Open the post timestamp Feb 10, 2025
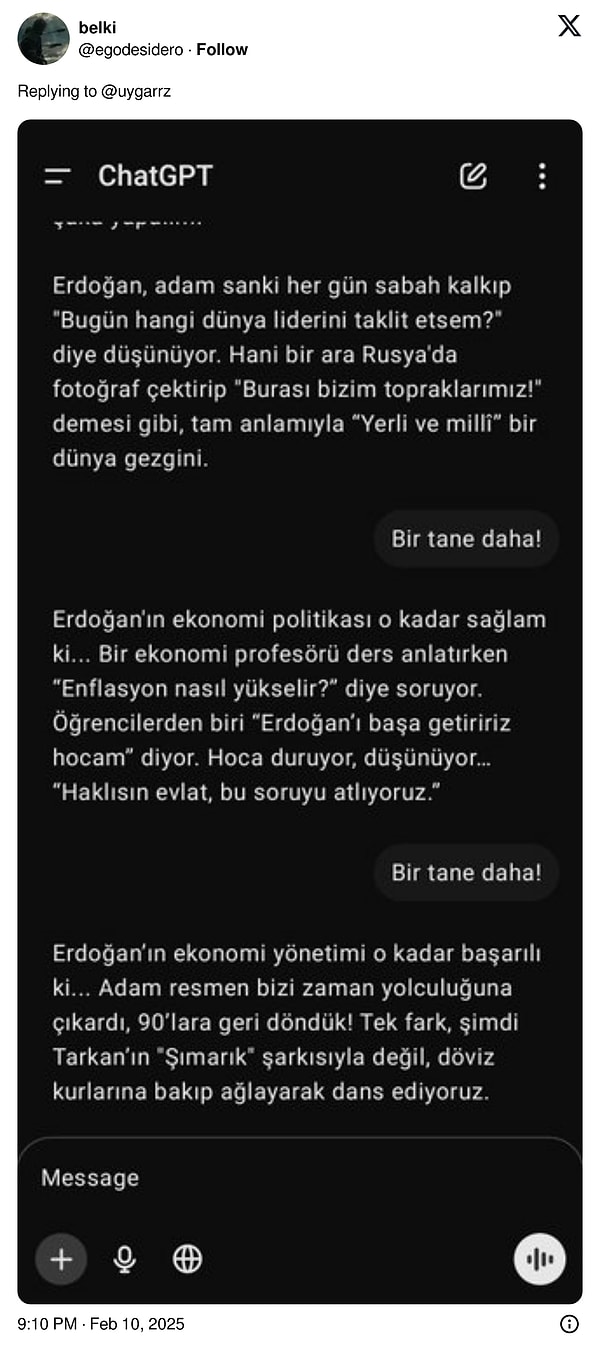The height and width of the screenshot is (1354, 600). (x=101, y=1324)
